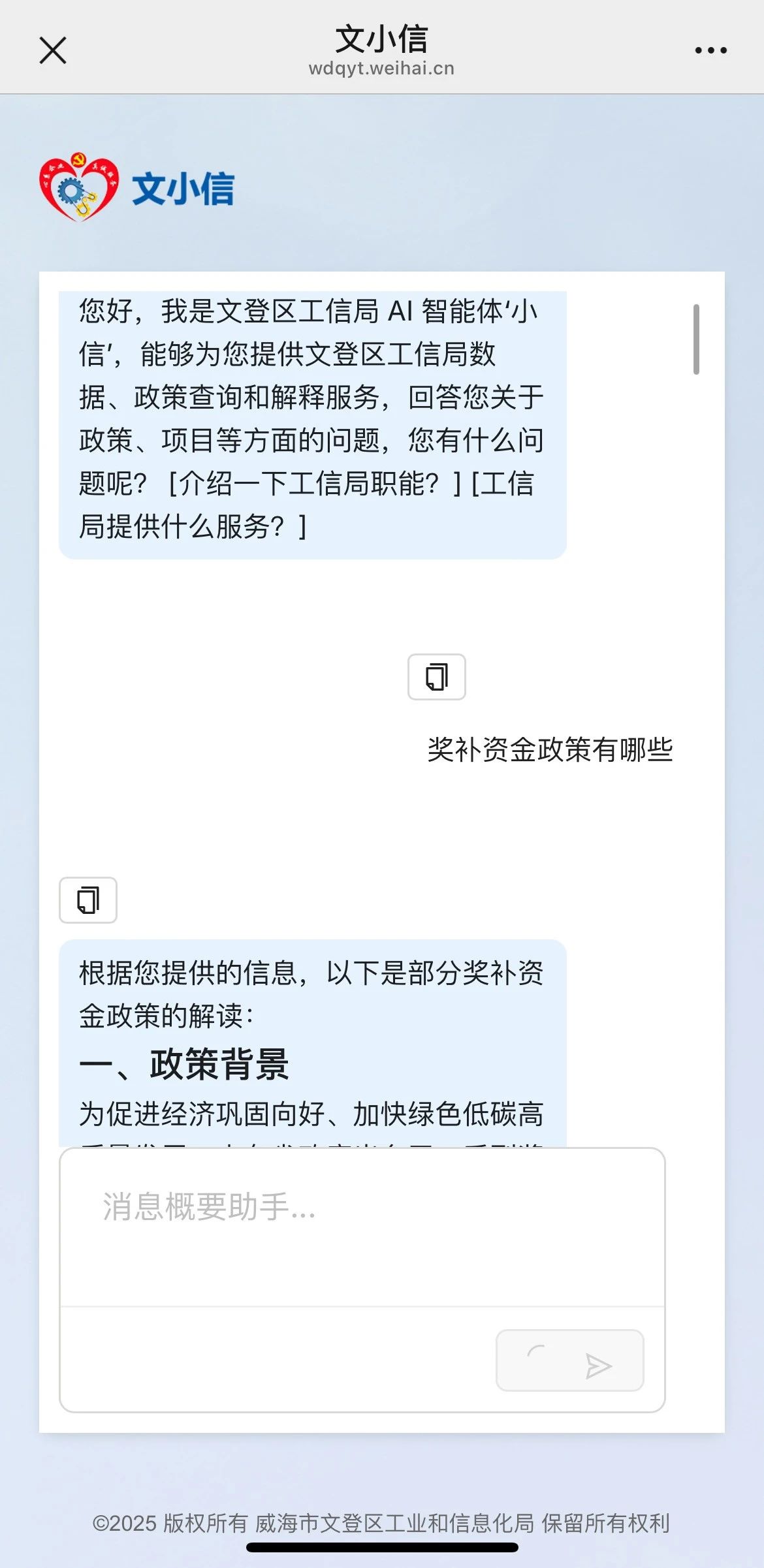Copy the user message 奖补资金政策有哪些

436,677
